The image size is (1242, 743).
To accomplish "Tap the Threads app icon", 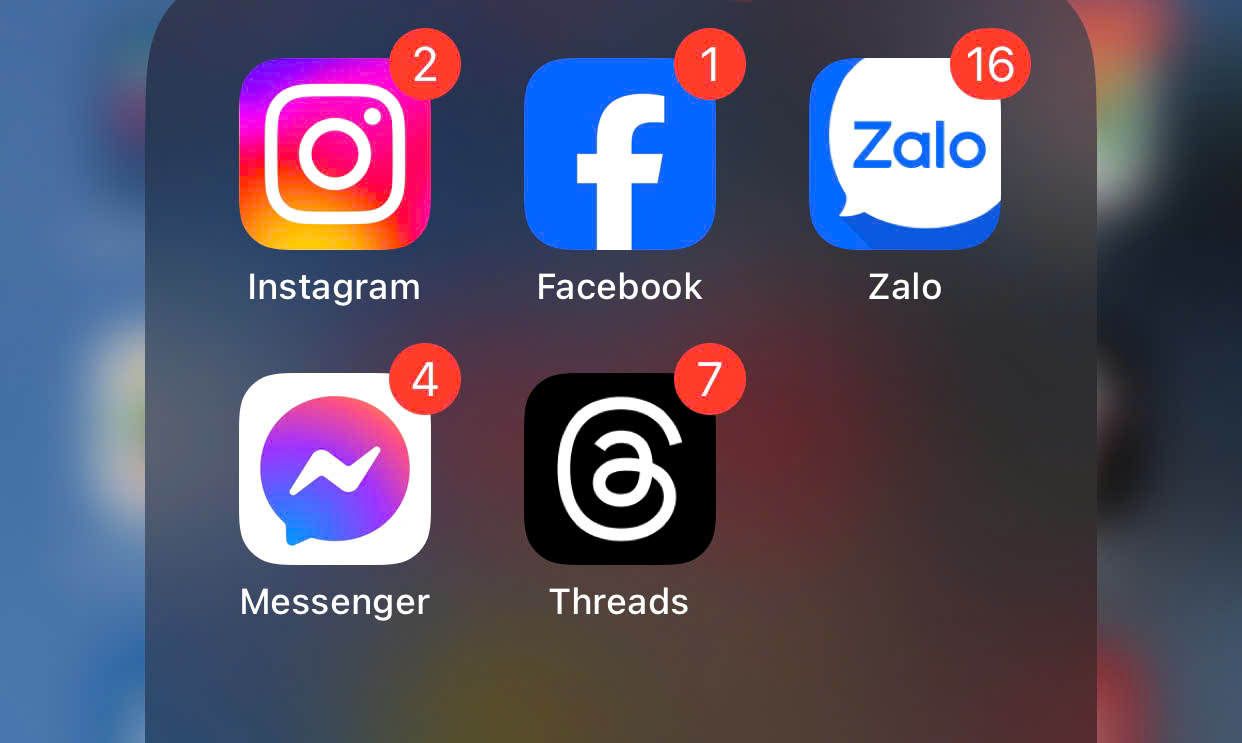I will 620,469.
